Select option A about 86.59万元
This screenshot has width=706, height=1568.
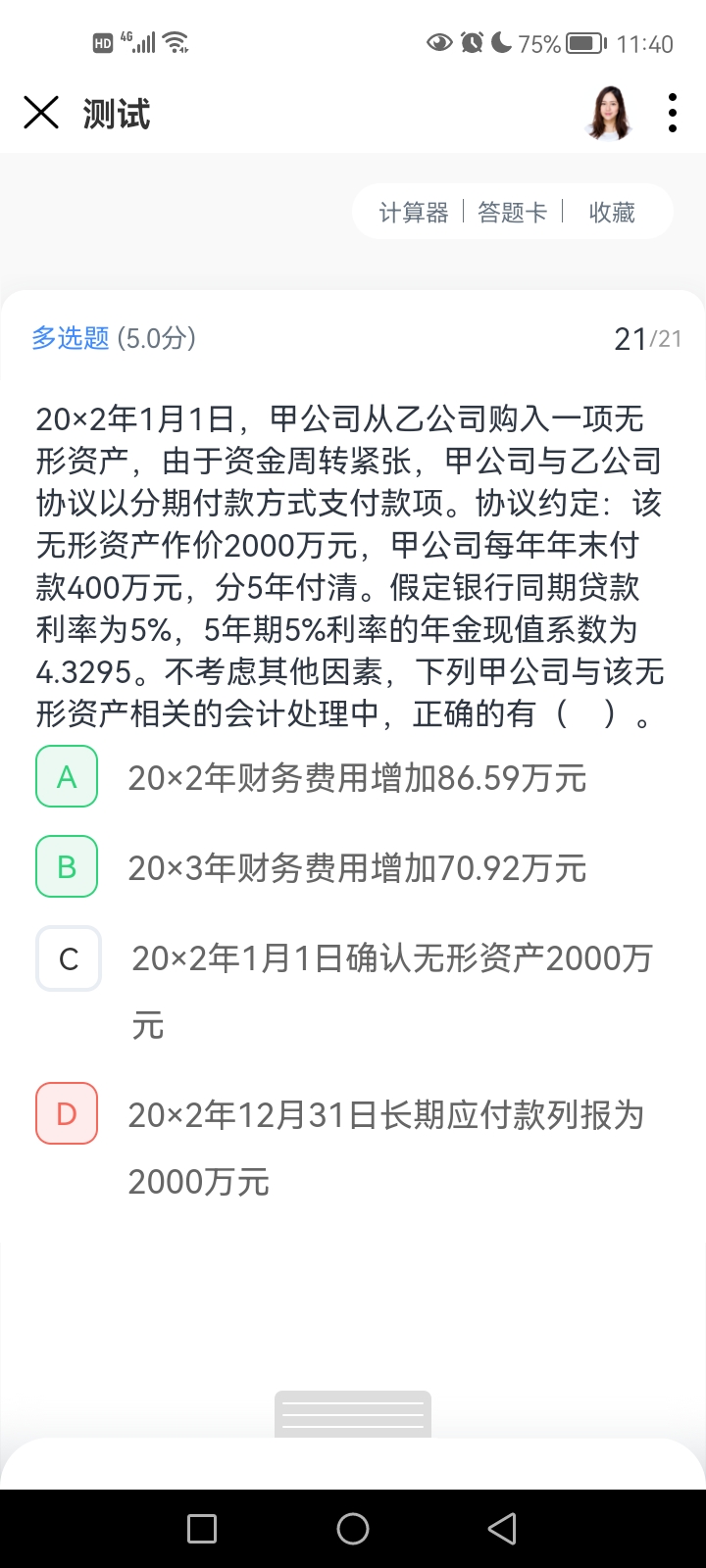(67, 777)
